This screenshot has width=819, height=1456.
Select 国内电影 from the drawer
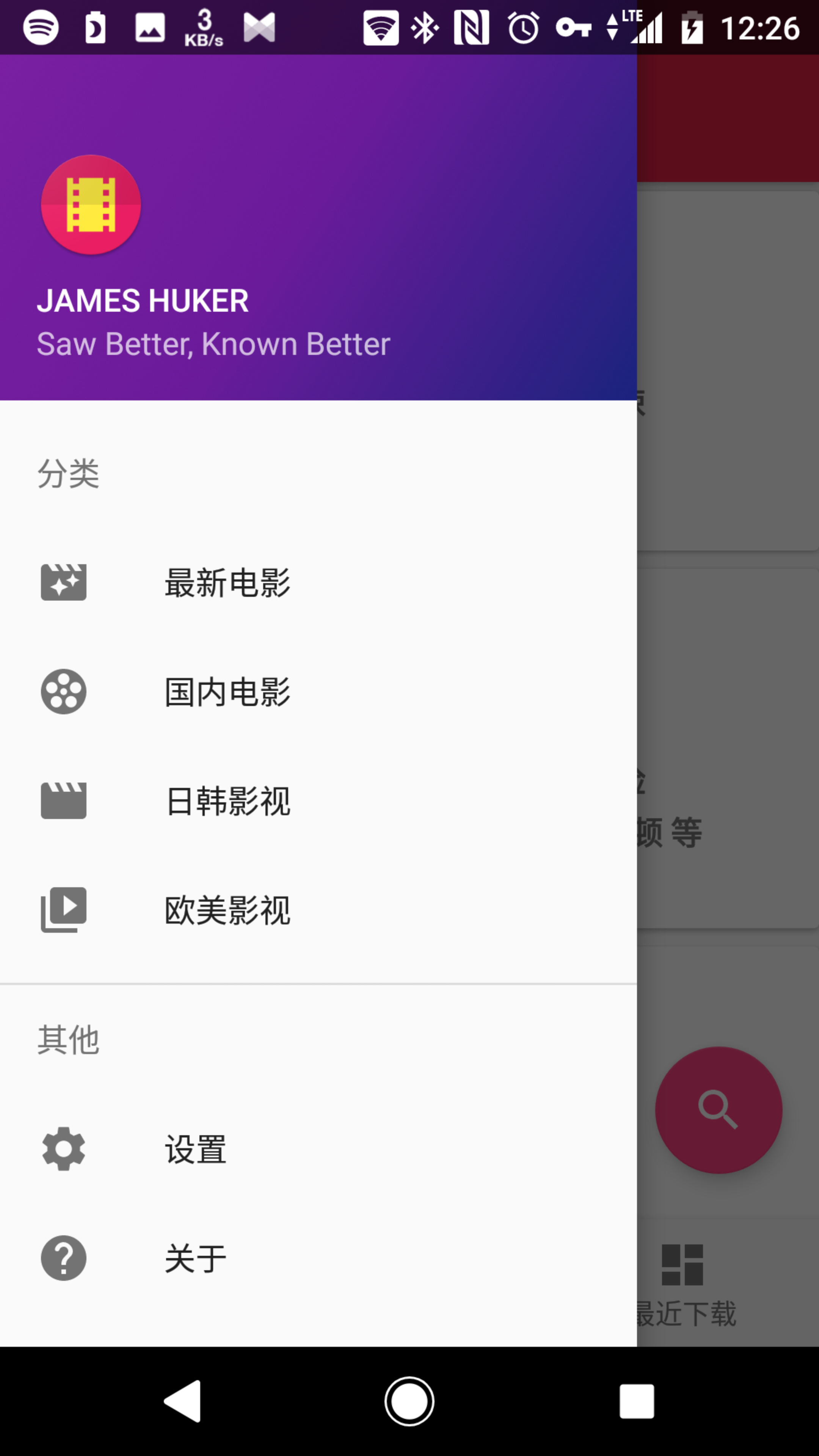227,692
